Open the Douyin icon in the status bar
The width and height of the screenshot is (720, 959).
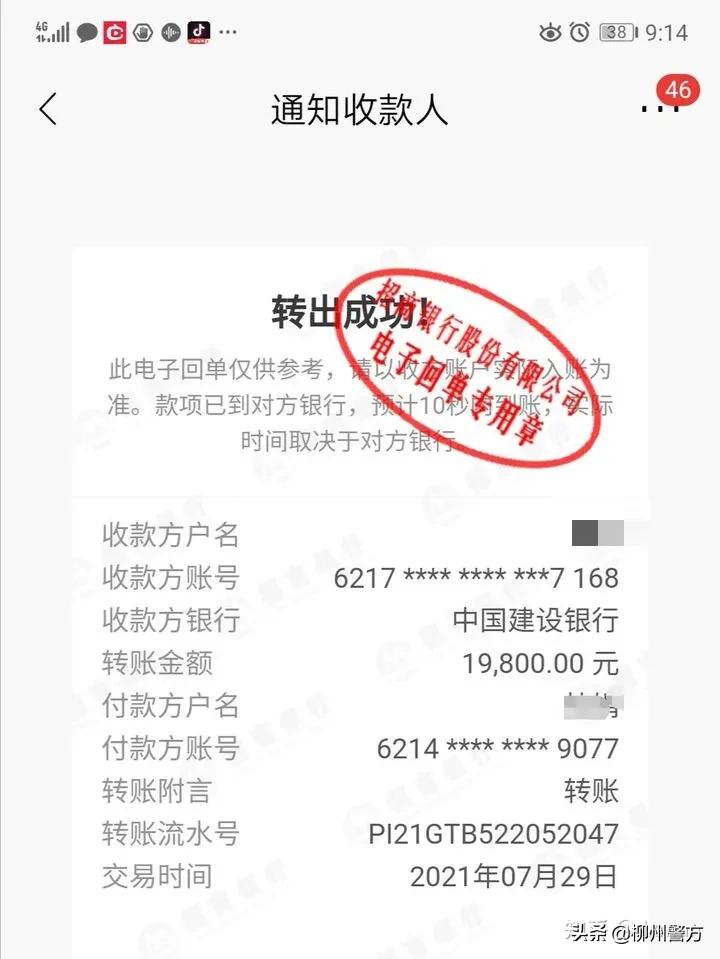200,32
